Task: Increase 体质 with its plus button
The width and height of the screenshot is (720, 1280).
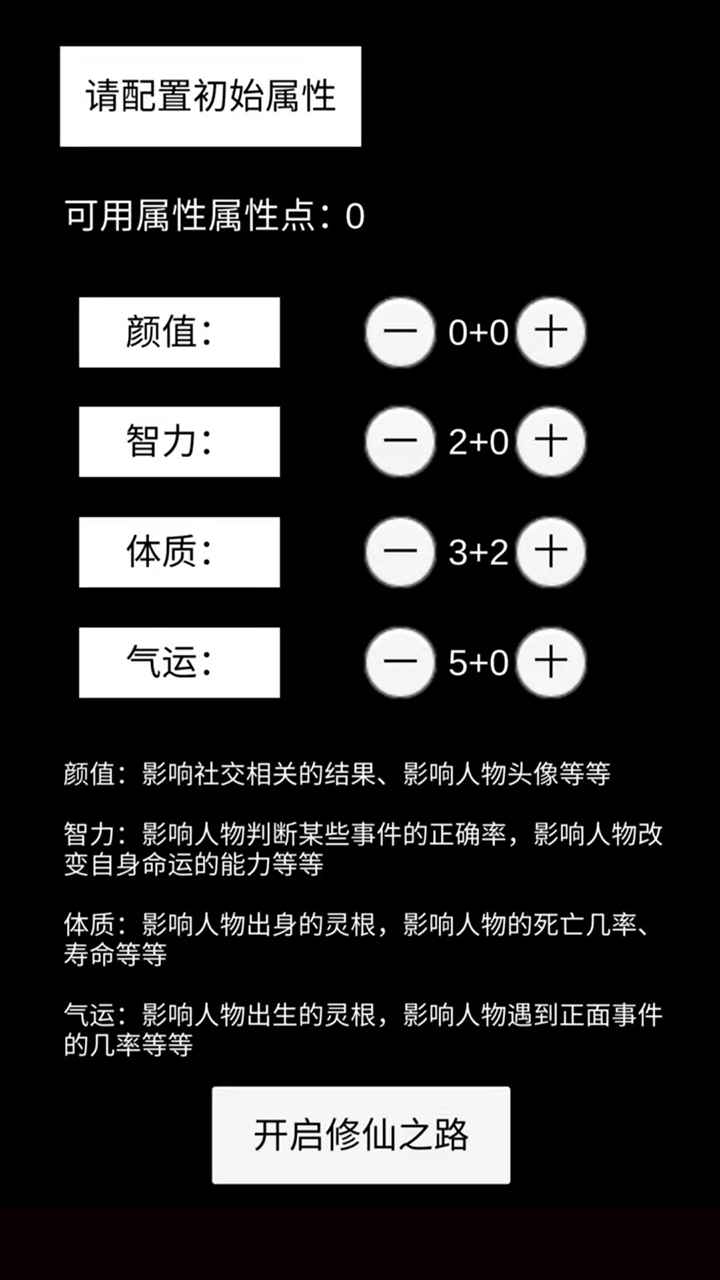Action: 551,551
